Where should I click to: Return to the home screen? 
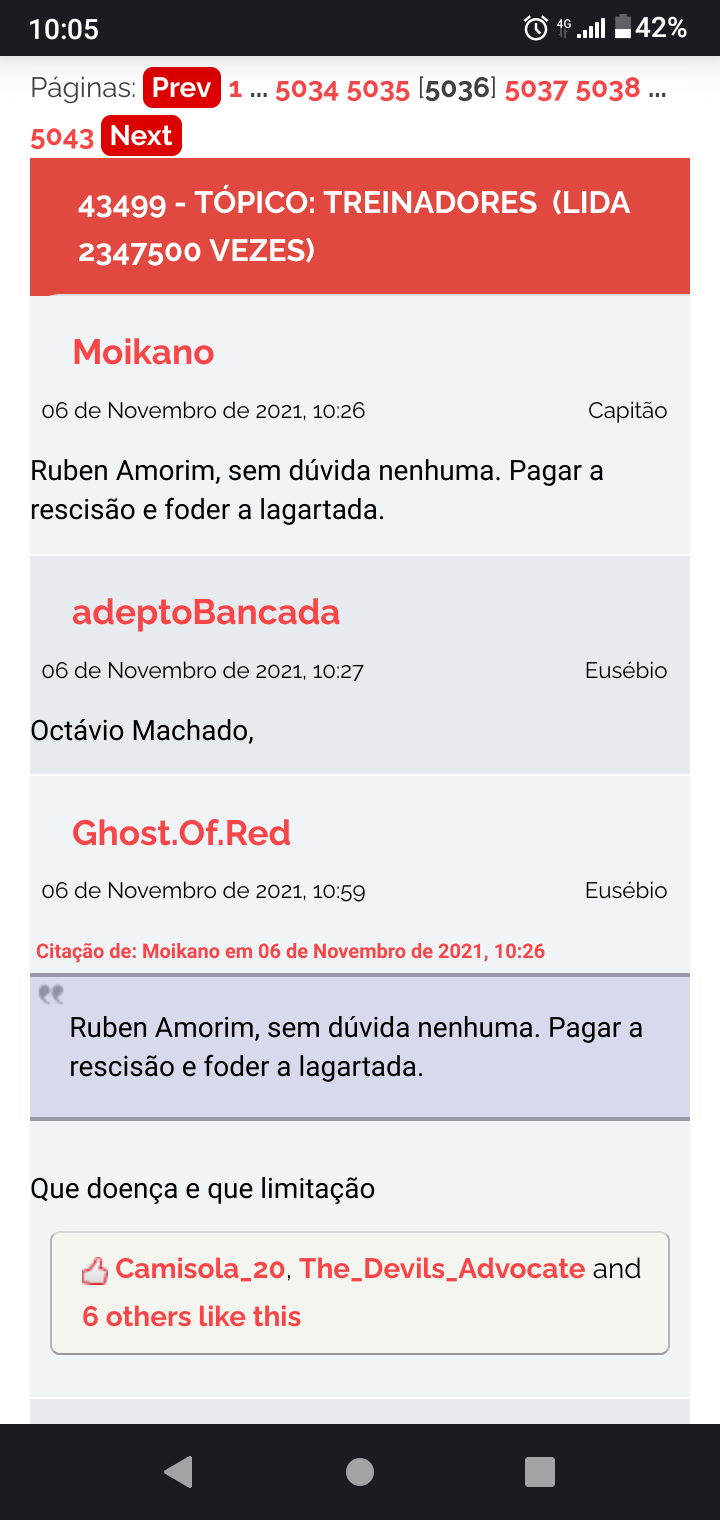pyautogui.click(x=360, y=1472)
